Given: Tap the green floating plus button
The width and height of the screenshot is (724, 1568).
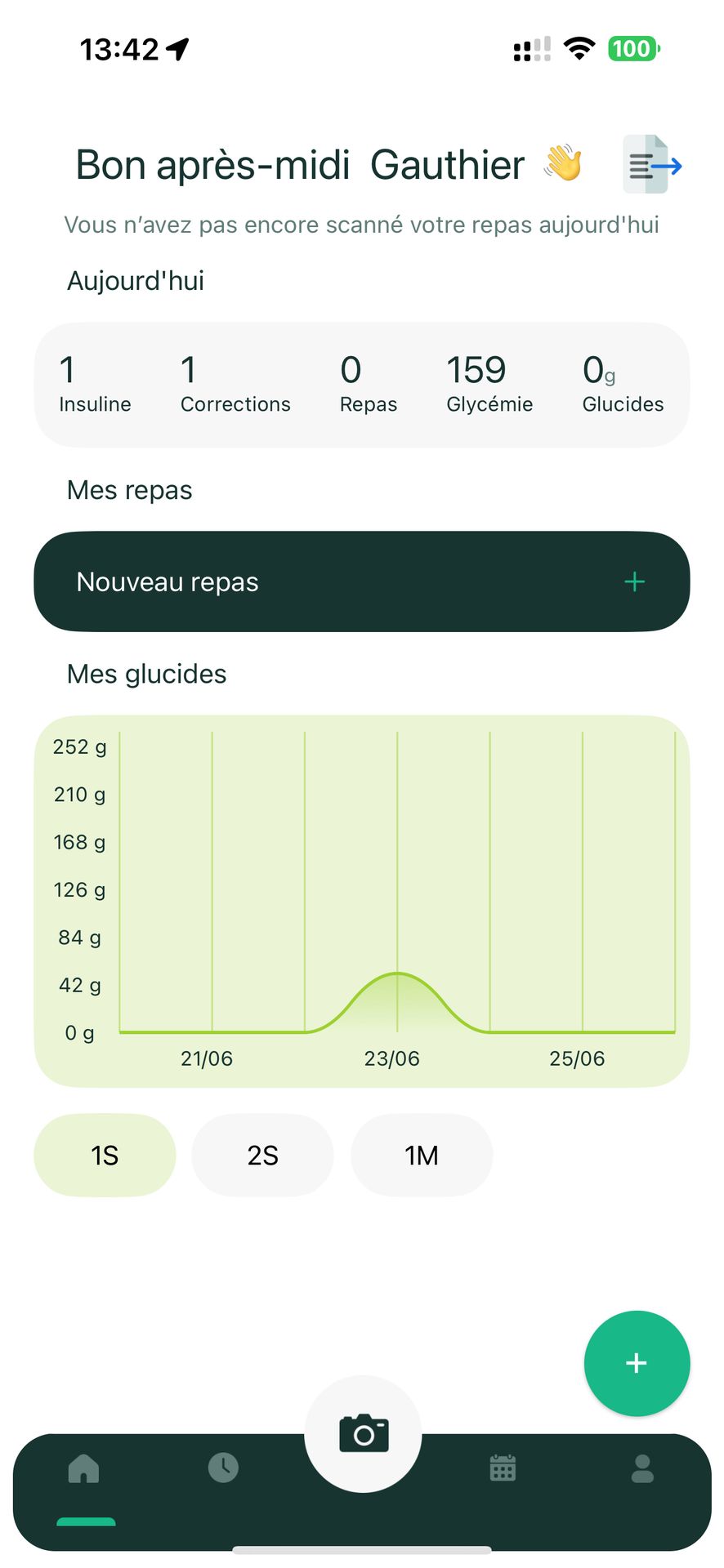Looking at the screenshot, I should pyautogui.click(x=637, y=1363).
